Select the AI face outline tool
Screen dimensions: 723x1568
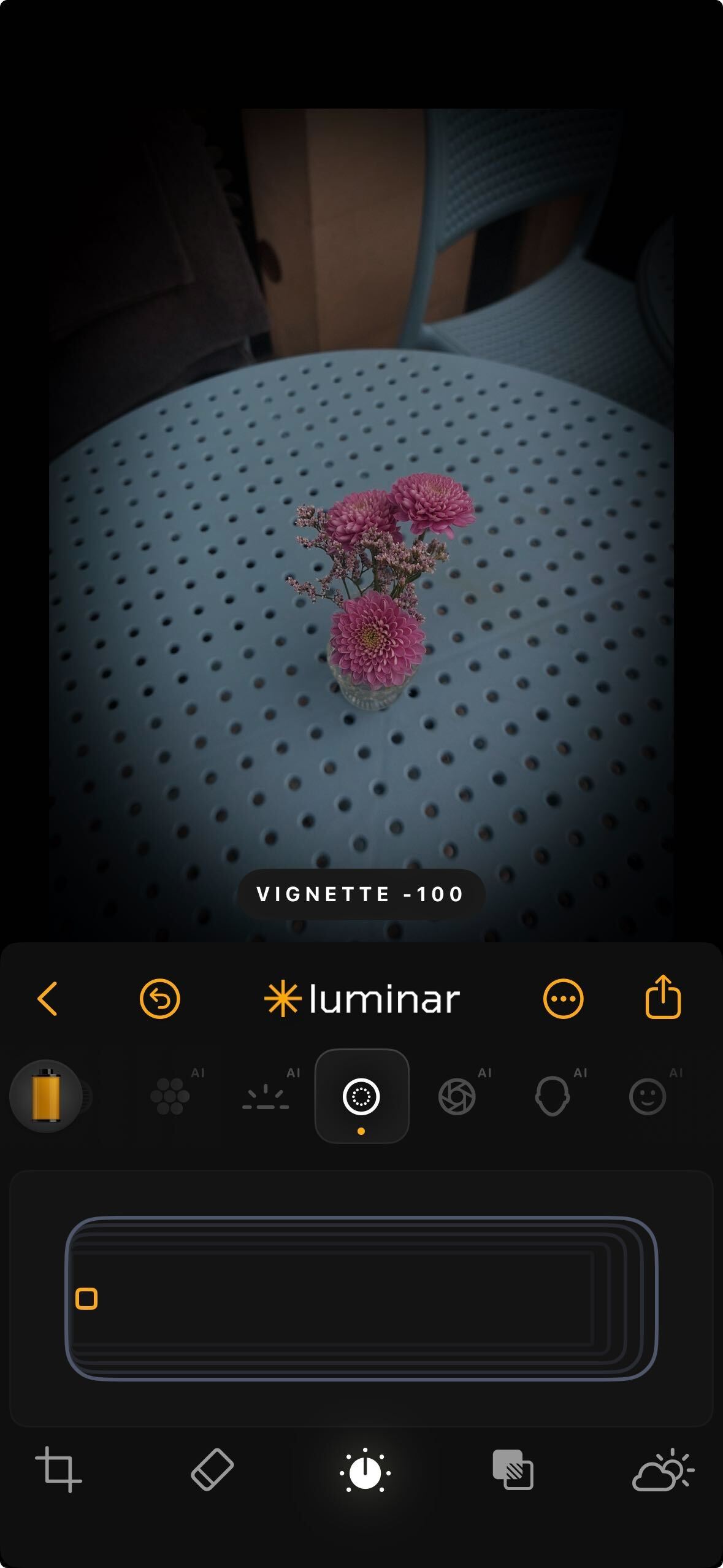click(552, 1096)
